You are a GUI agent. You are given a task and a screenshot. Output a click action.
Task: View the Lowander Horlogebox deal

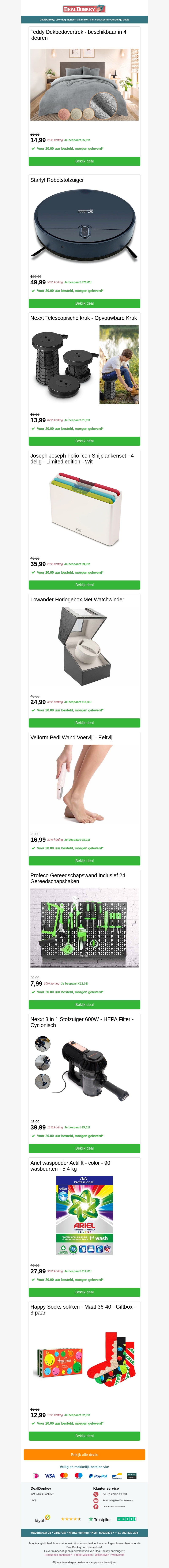[x=84, y=722]
